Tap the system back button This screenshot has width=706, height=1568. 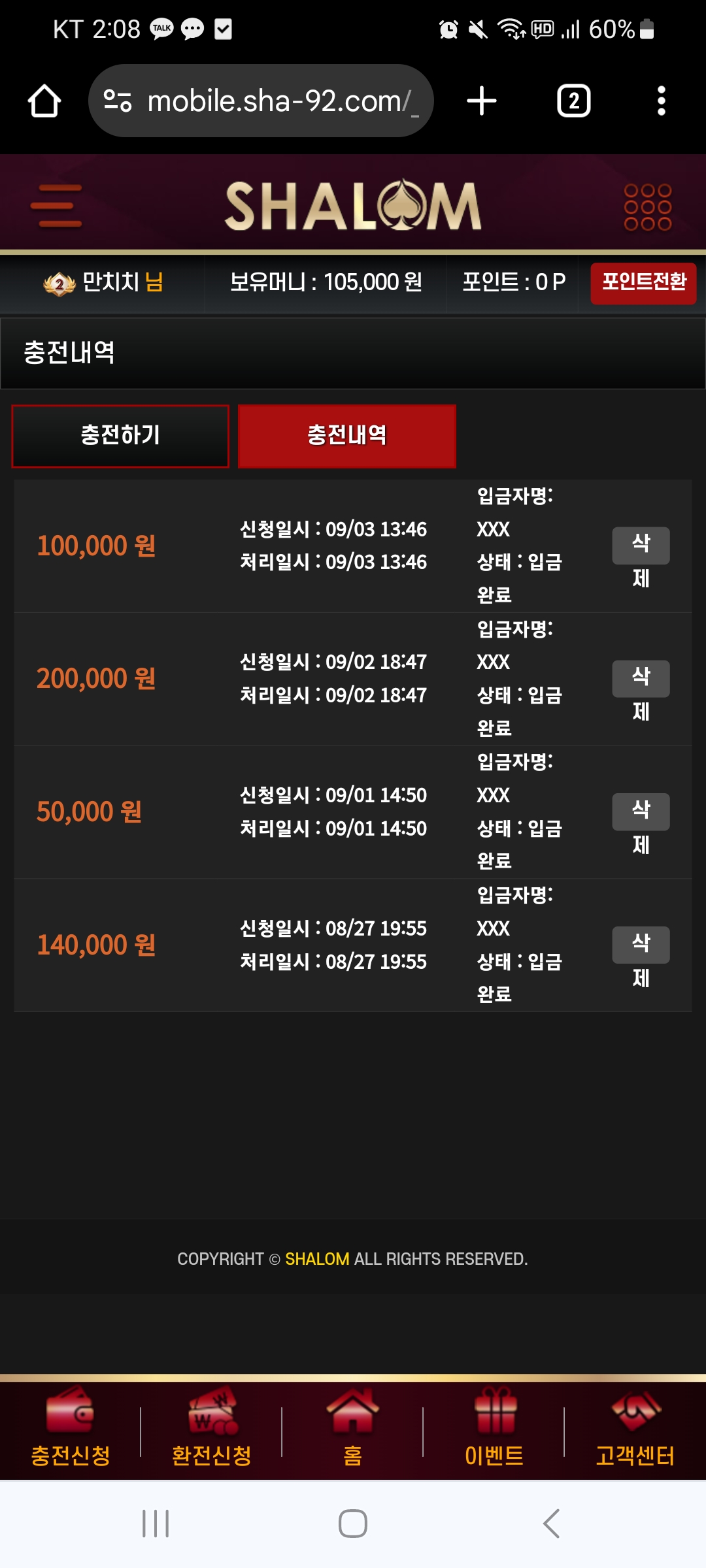tap(551, 1524)
